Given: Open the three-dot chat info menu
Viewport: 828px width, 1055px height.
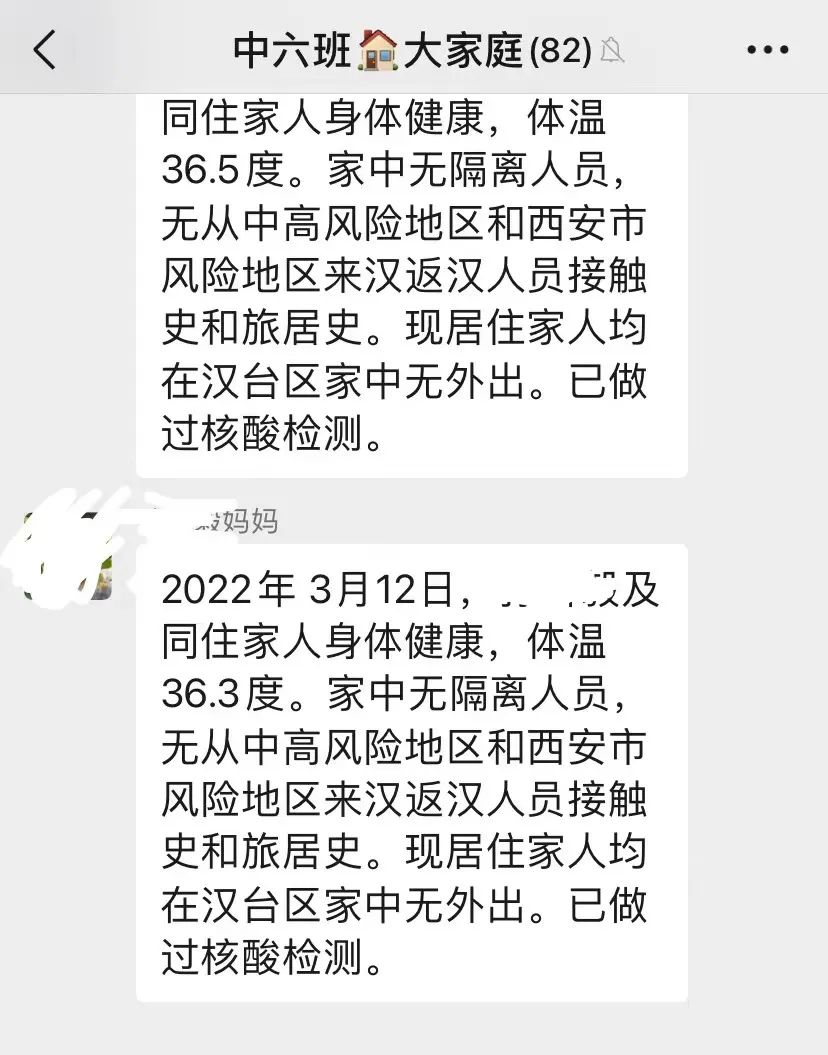Looking at the screenshot, I should (767, 49).
